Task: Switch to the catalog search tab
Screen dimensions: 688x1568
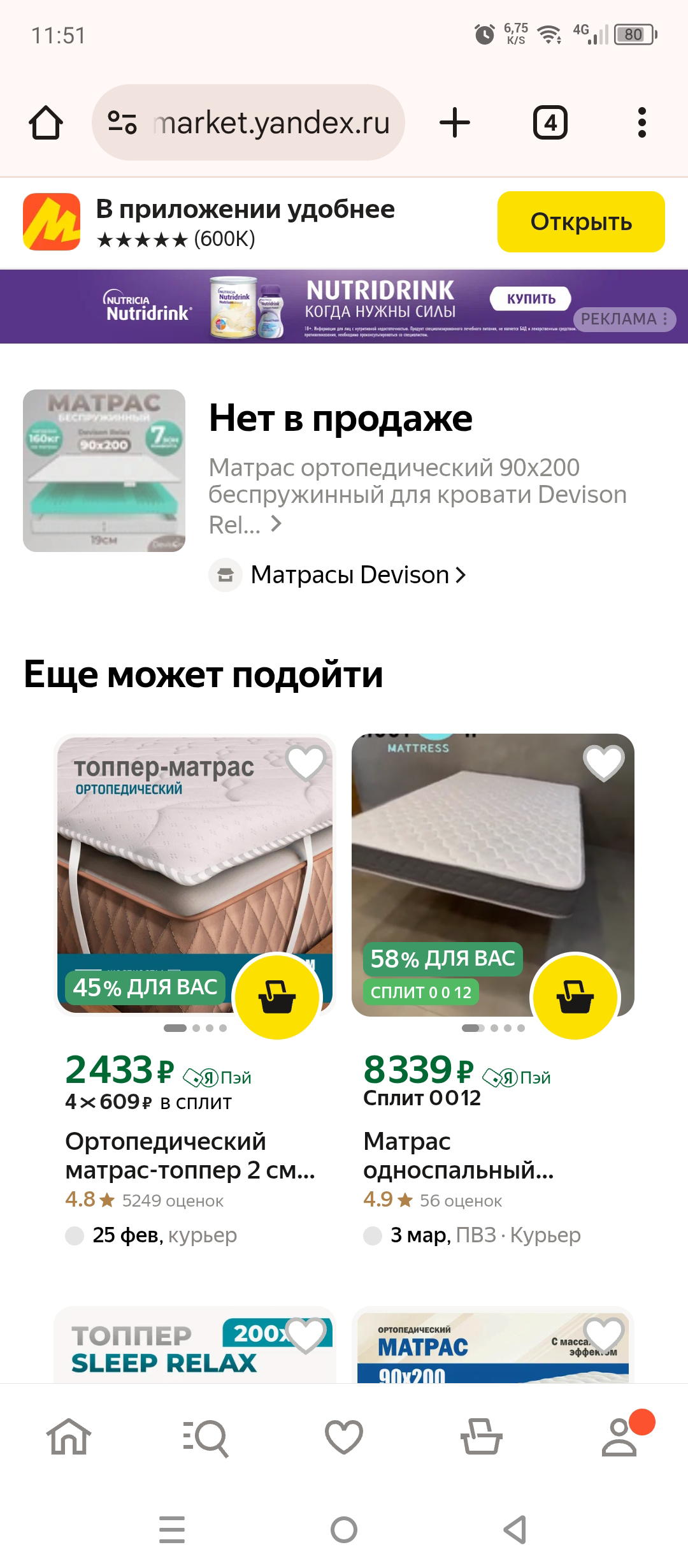Action: [206, 1438]
